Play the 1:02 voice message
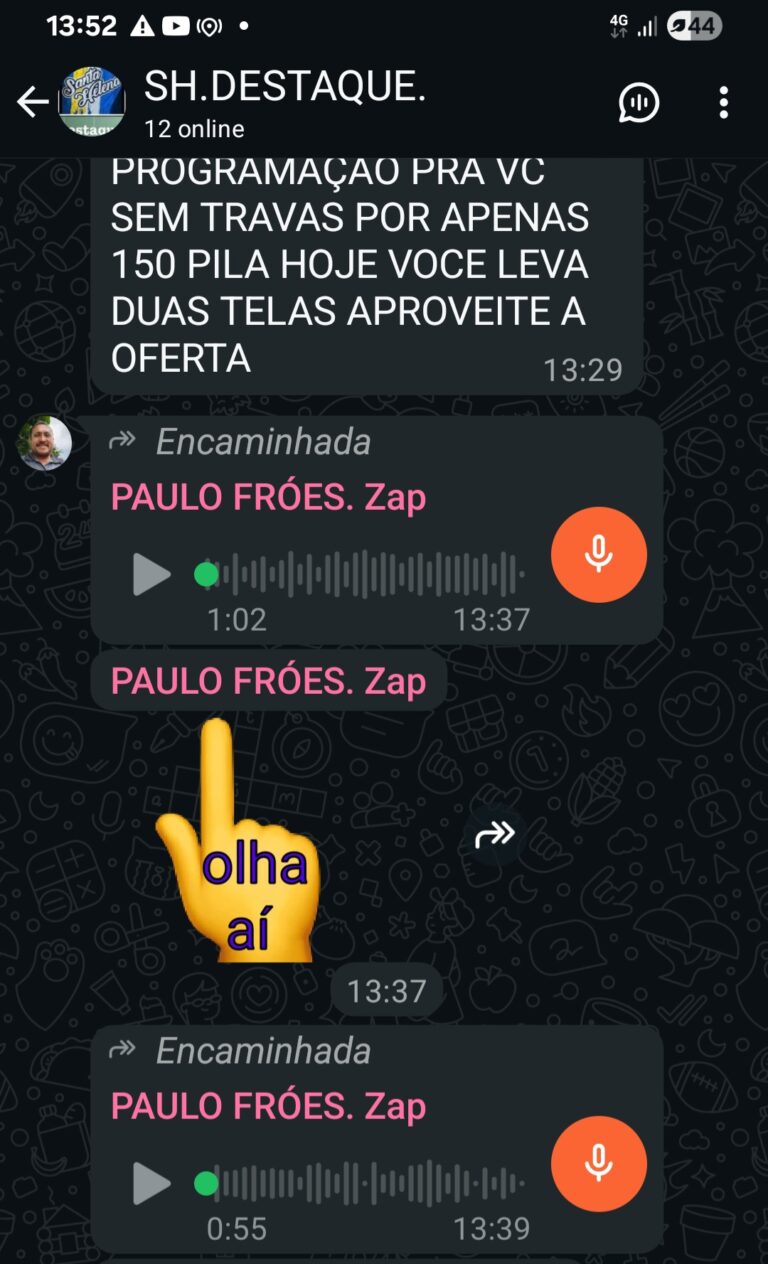This screenshot has width=768, height=1264. tap(151, 575)
